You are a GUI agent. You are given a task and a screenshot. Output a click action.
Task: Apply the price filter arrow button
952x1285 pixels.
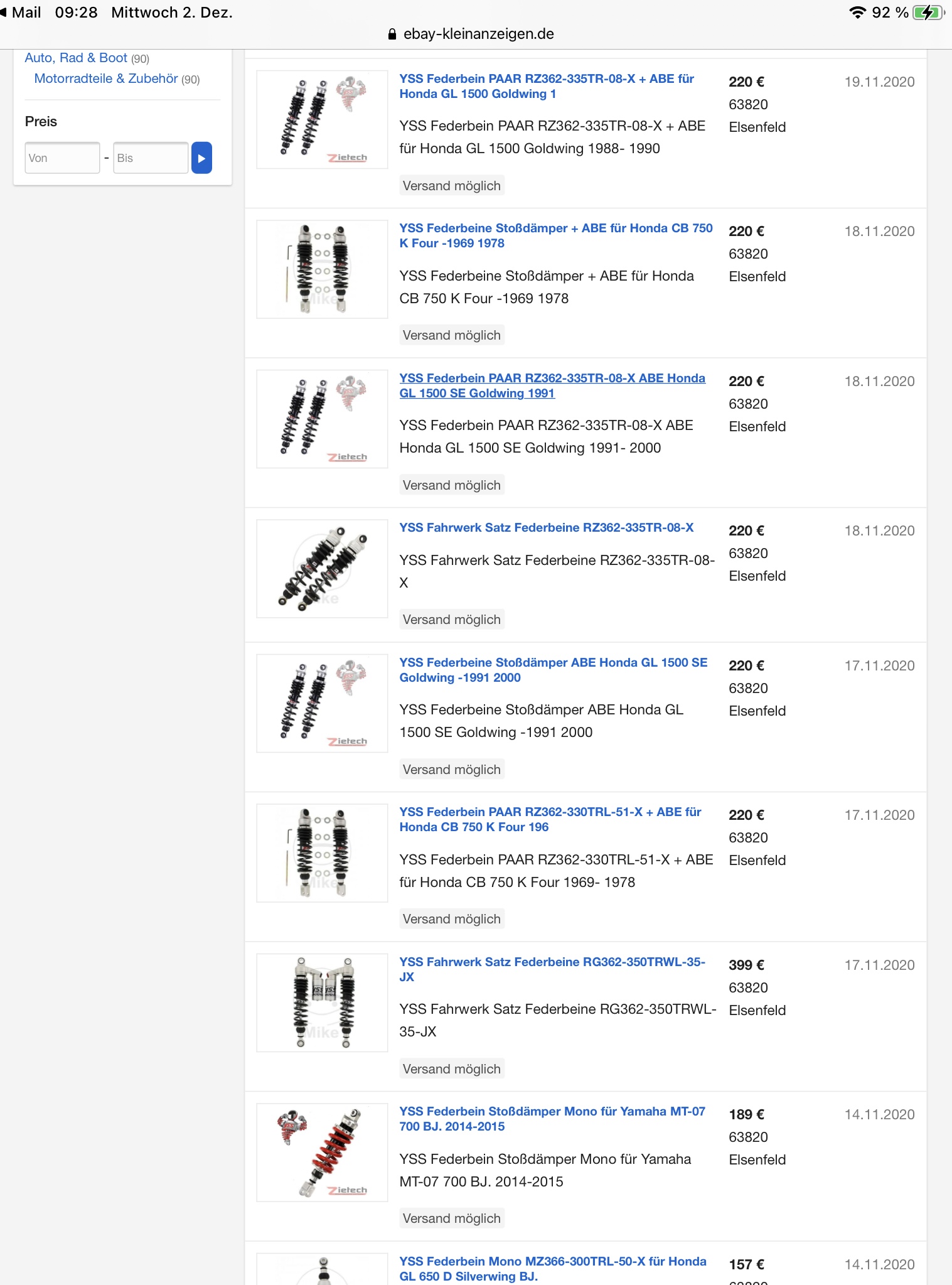[201, 158]
